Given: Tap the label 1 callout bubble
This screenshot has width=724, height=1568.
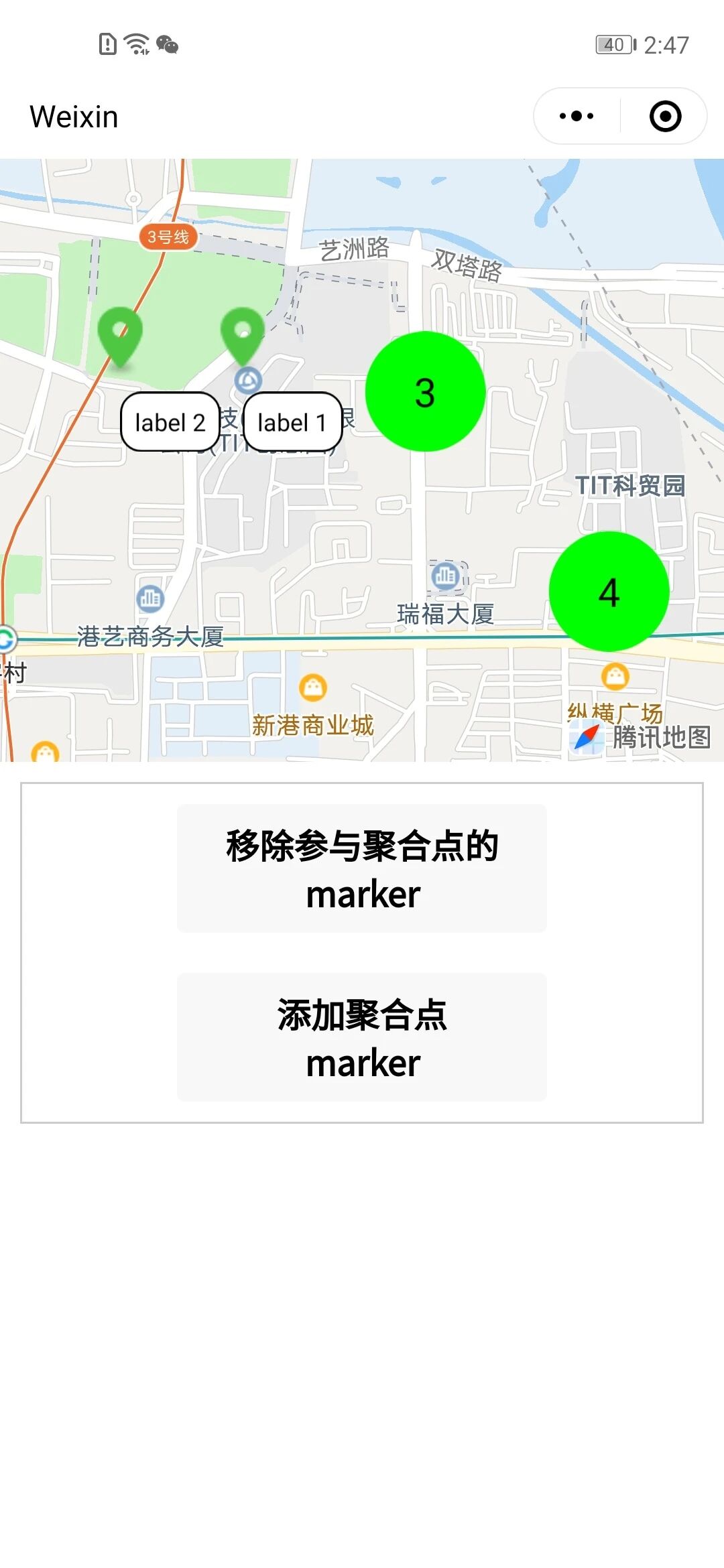Looking at the screenshot, I should click(x=292, y=421).
